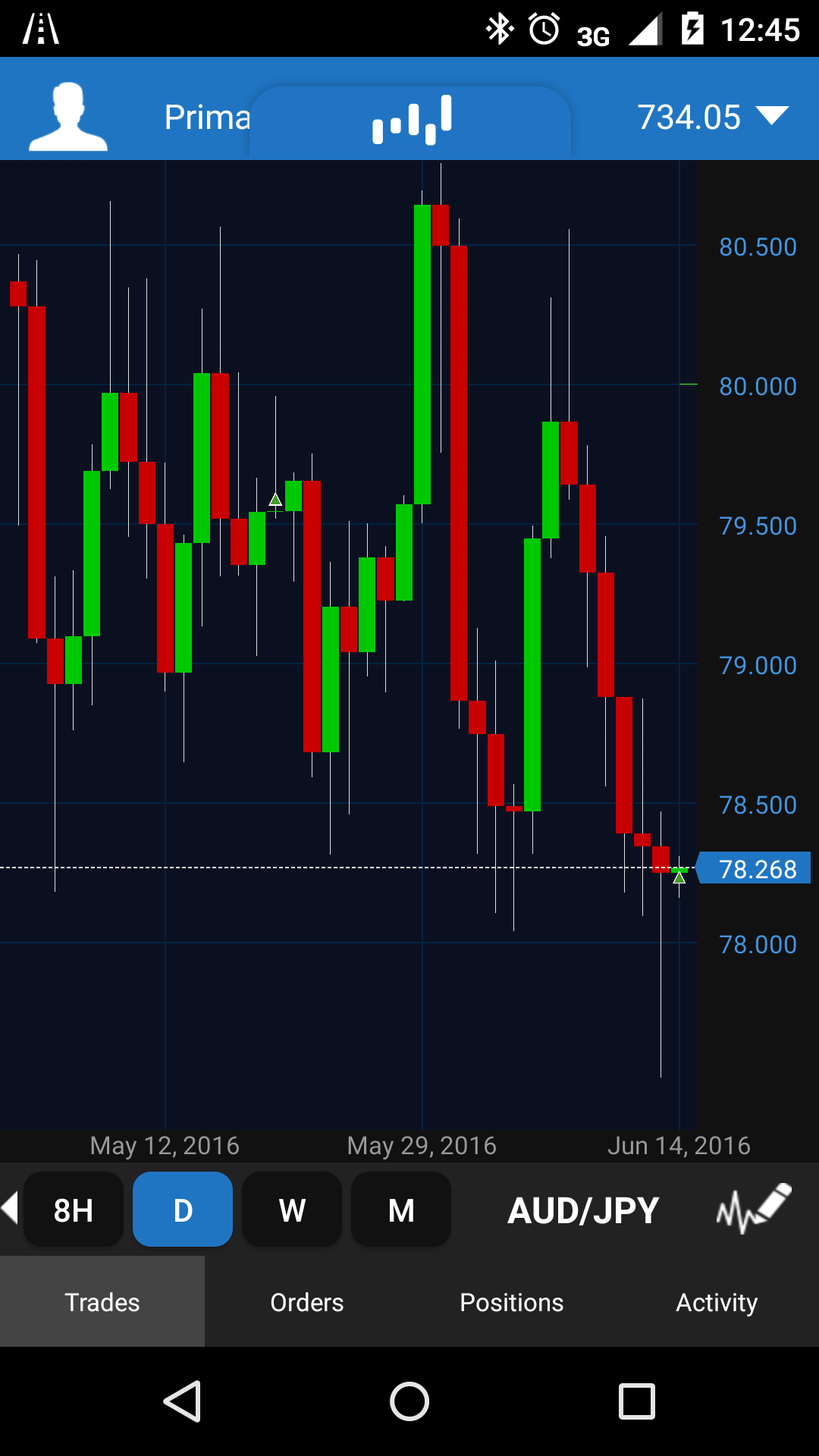Image resolution: width=819 pixels, height=1456 pixels.
Task: Go to the home screen
Action: pyautogui.click(x=409, y=1401)
